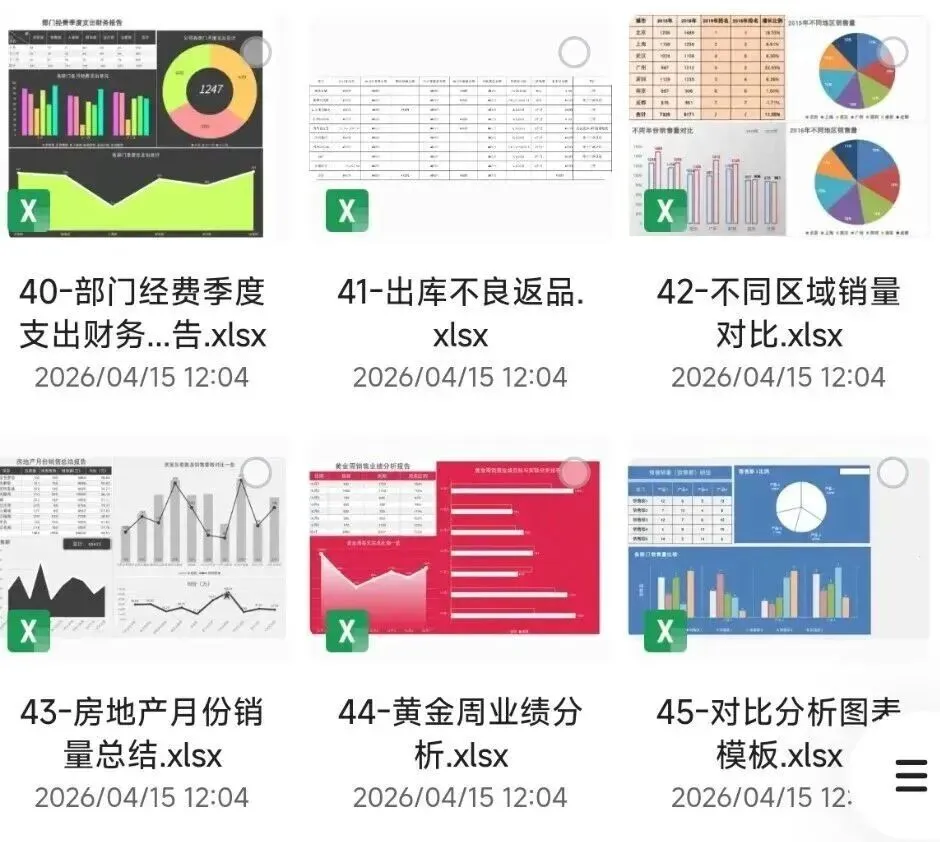Select the 42-不同区域销量对比 file checkbox
This screenshot has width=940, height=842.
[x=893, y=53]
